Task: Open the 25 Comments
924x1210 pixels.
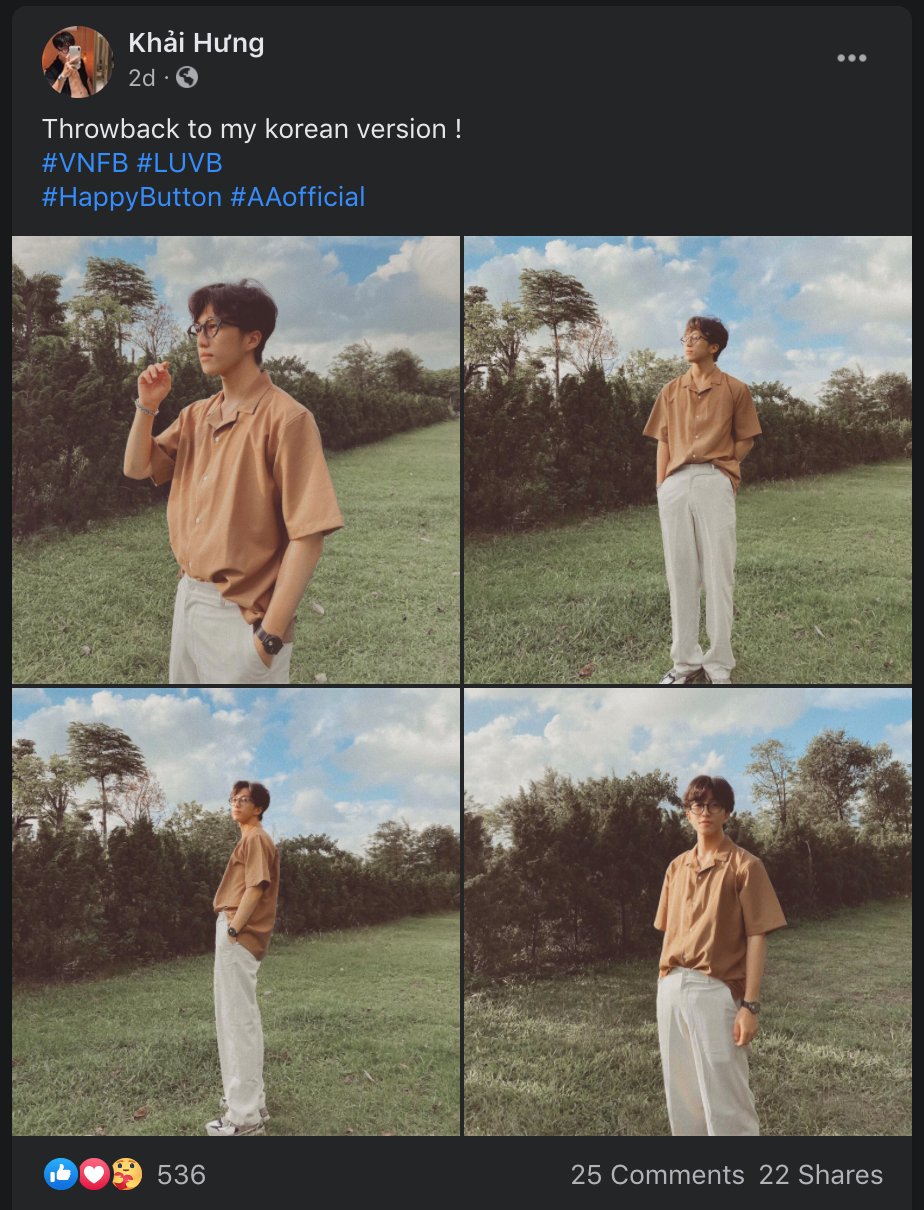Action: [x=657, y=1175]
